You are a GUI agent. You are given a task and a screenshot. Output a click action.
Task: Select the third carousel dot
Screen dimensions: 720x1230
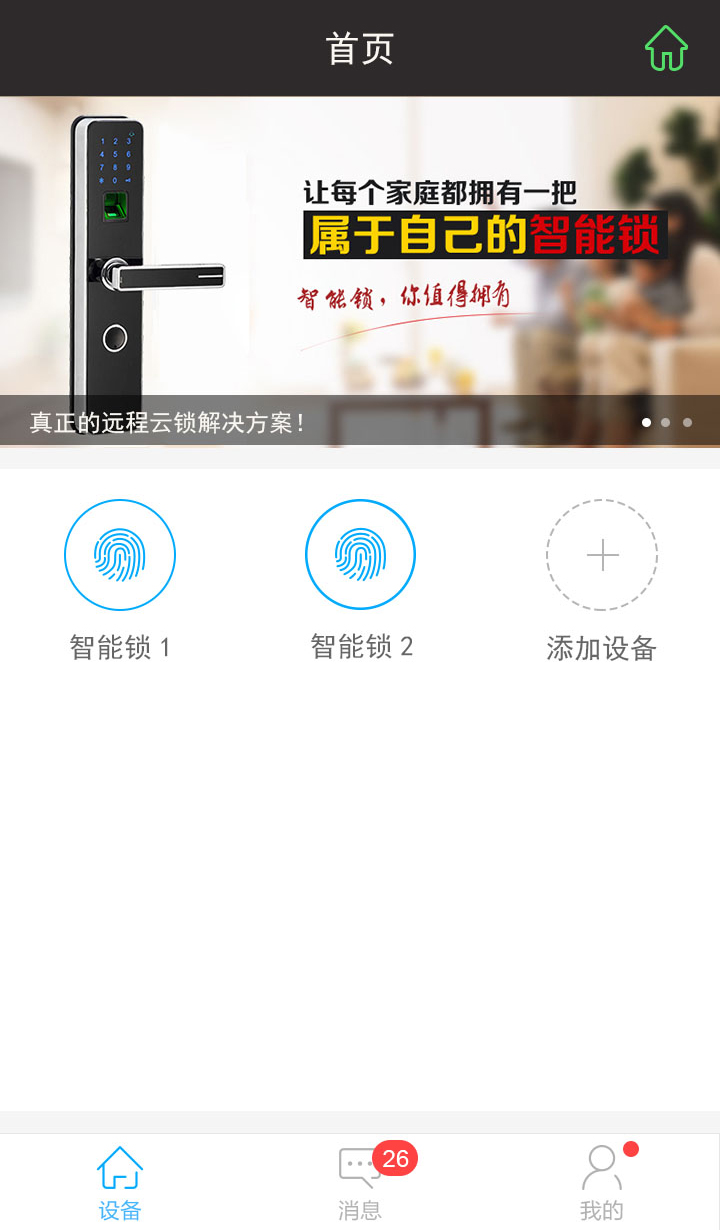pos(685,422)
